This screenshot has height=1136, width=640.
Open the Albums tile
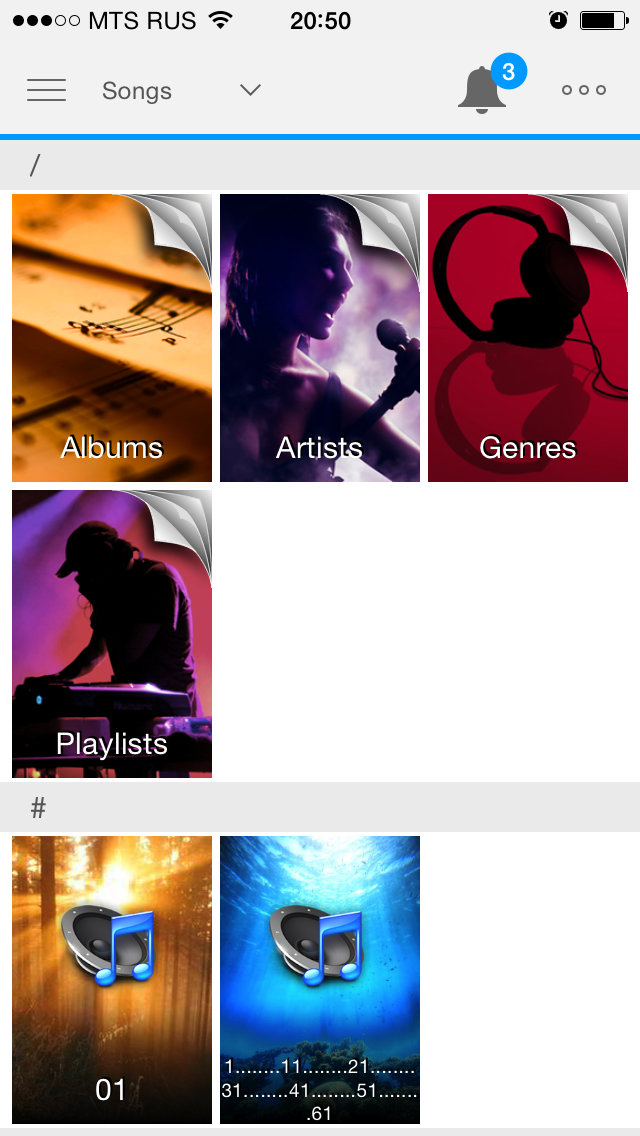(112, 338)
